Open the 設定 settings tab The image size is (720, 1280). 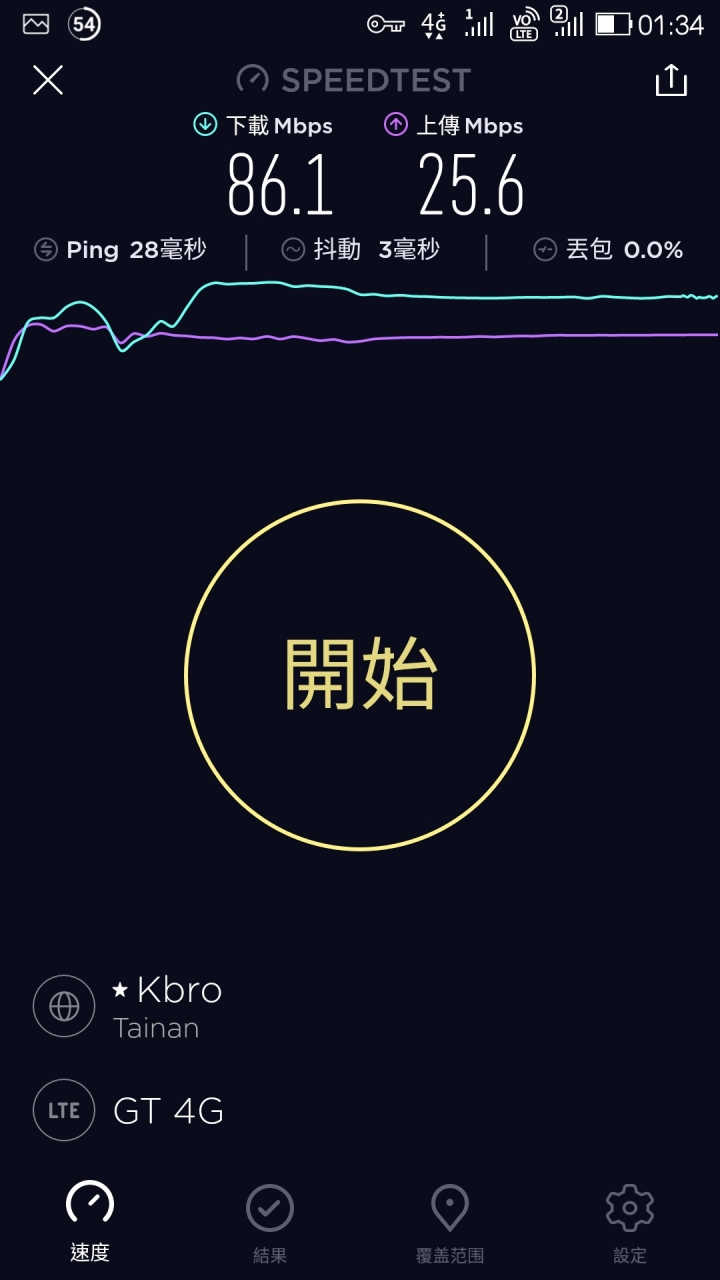point(630,1222)
